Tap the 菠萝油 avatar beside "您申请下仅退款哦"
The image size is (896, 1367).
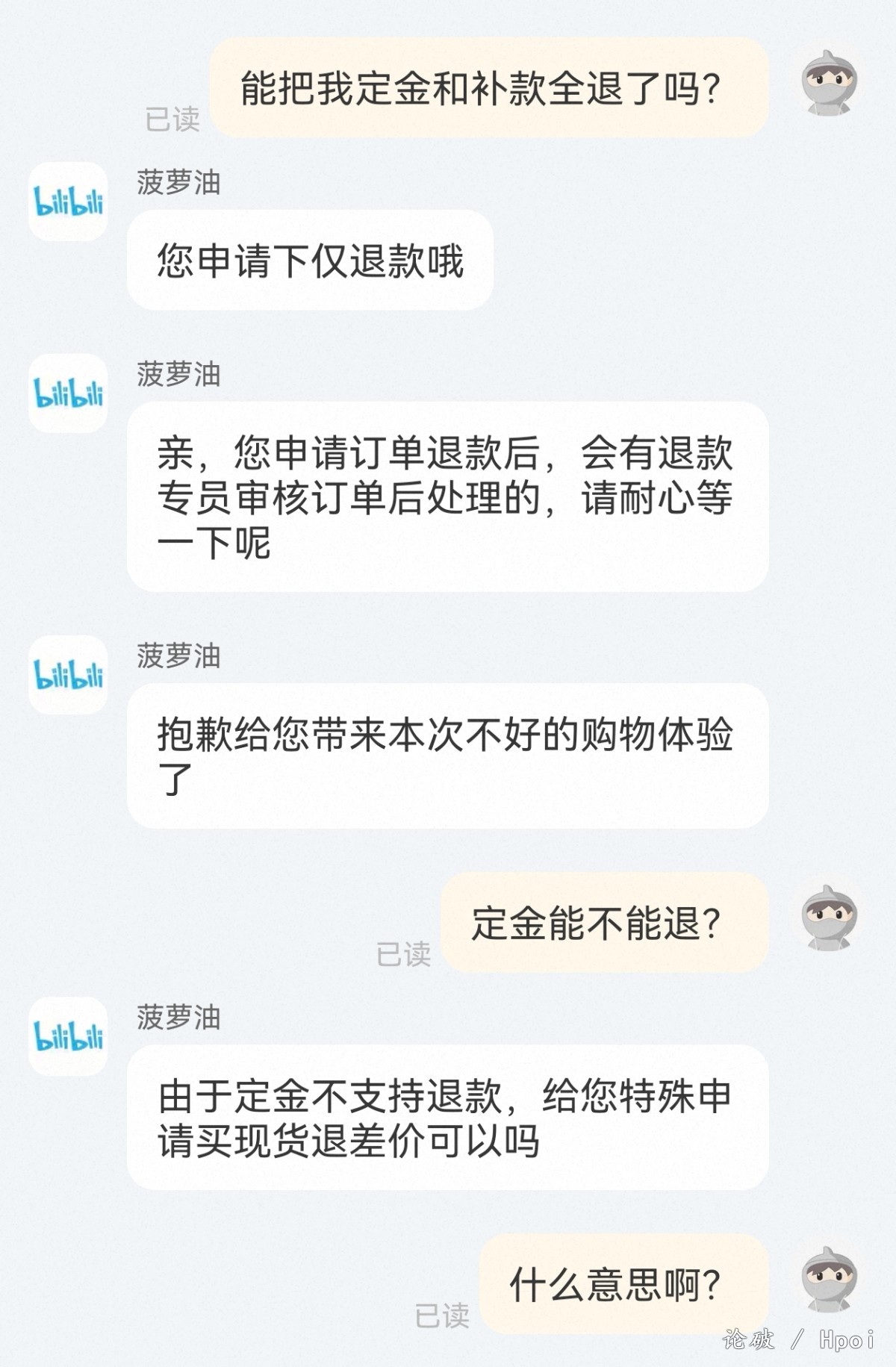click(x=68, y=202)
